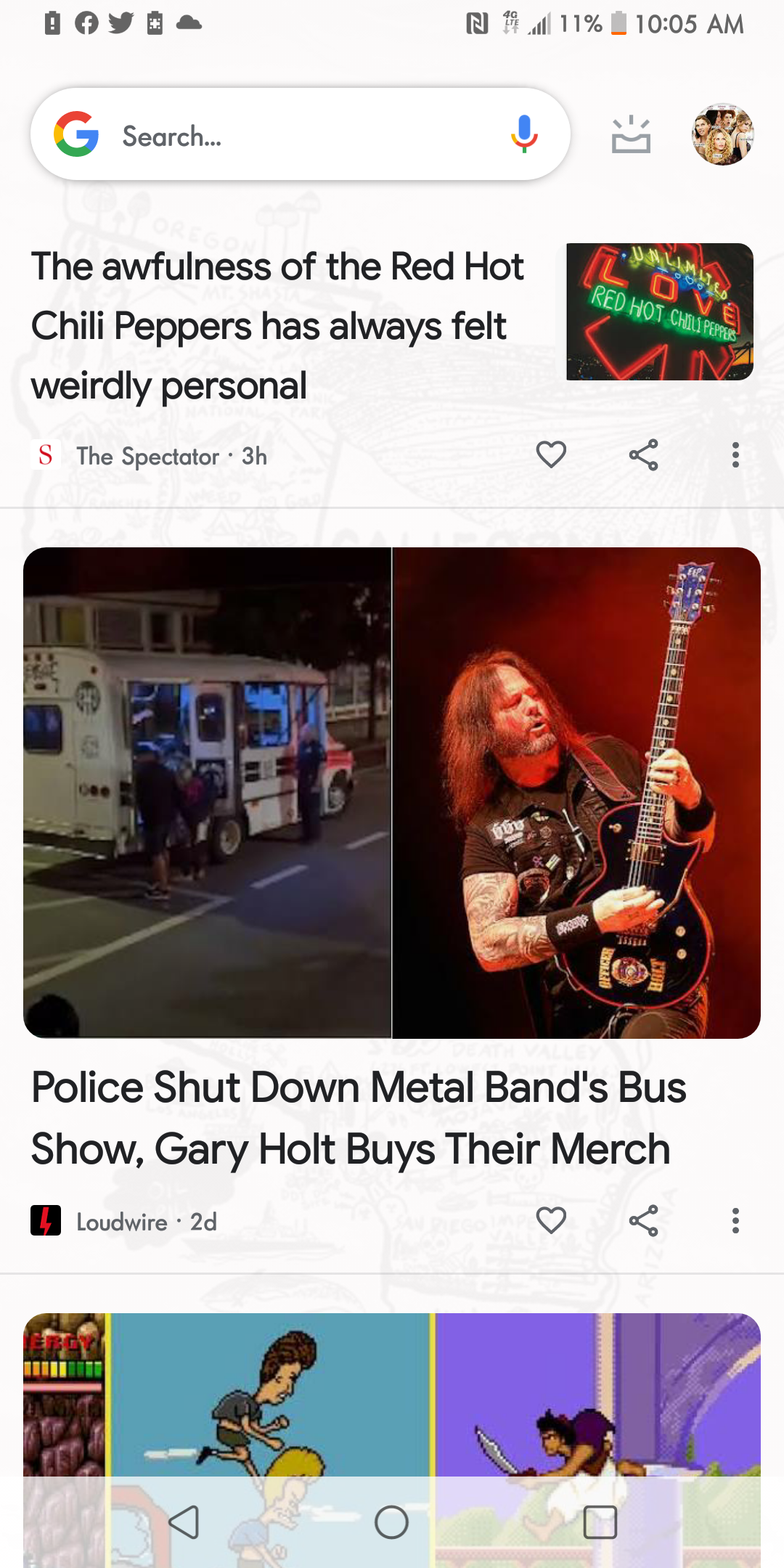Image resolution: width=784 pixels, height=1568 pixels.
Task: Open the Gary Holt metal band article
Action: (359, 1118)
